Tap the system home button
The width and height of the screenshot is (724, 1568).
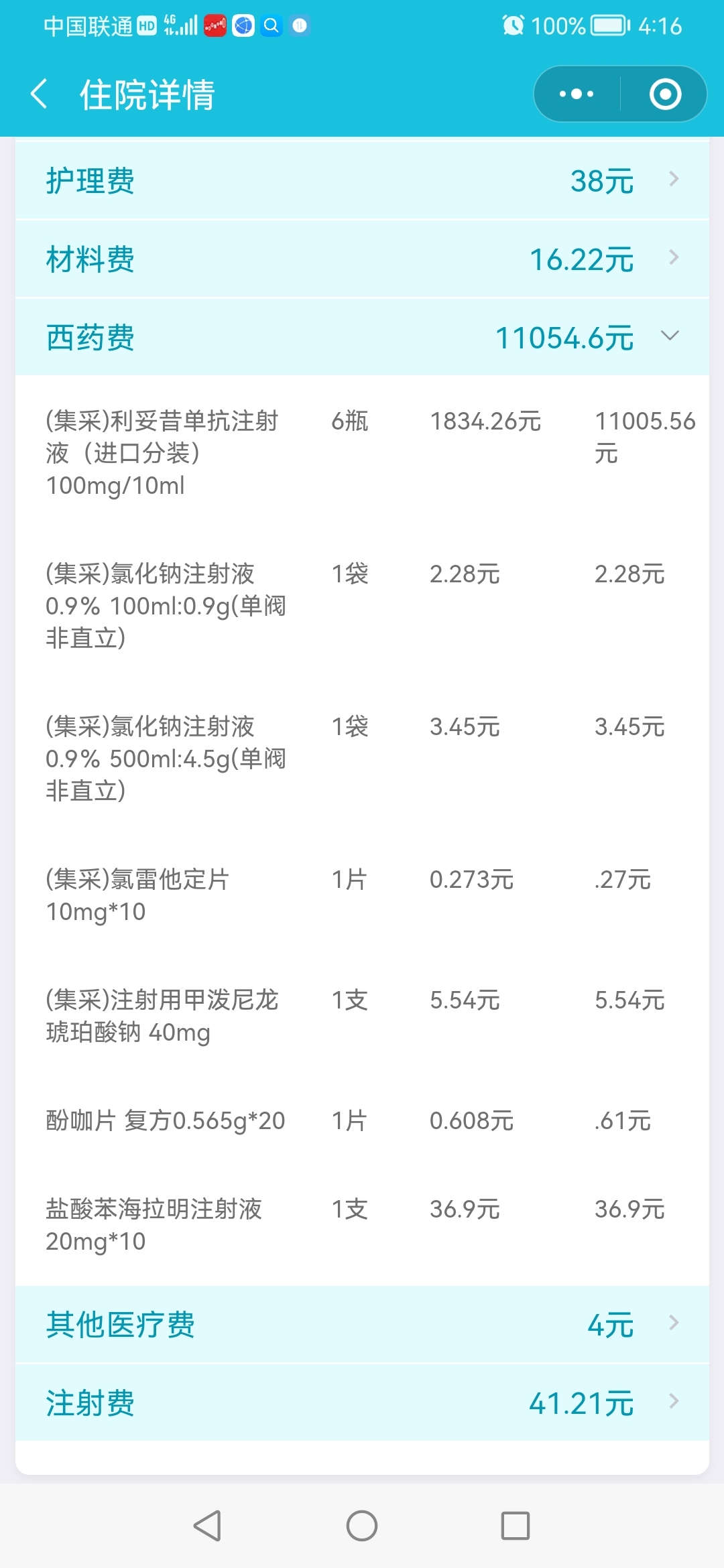(x=362, y=1526)
